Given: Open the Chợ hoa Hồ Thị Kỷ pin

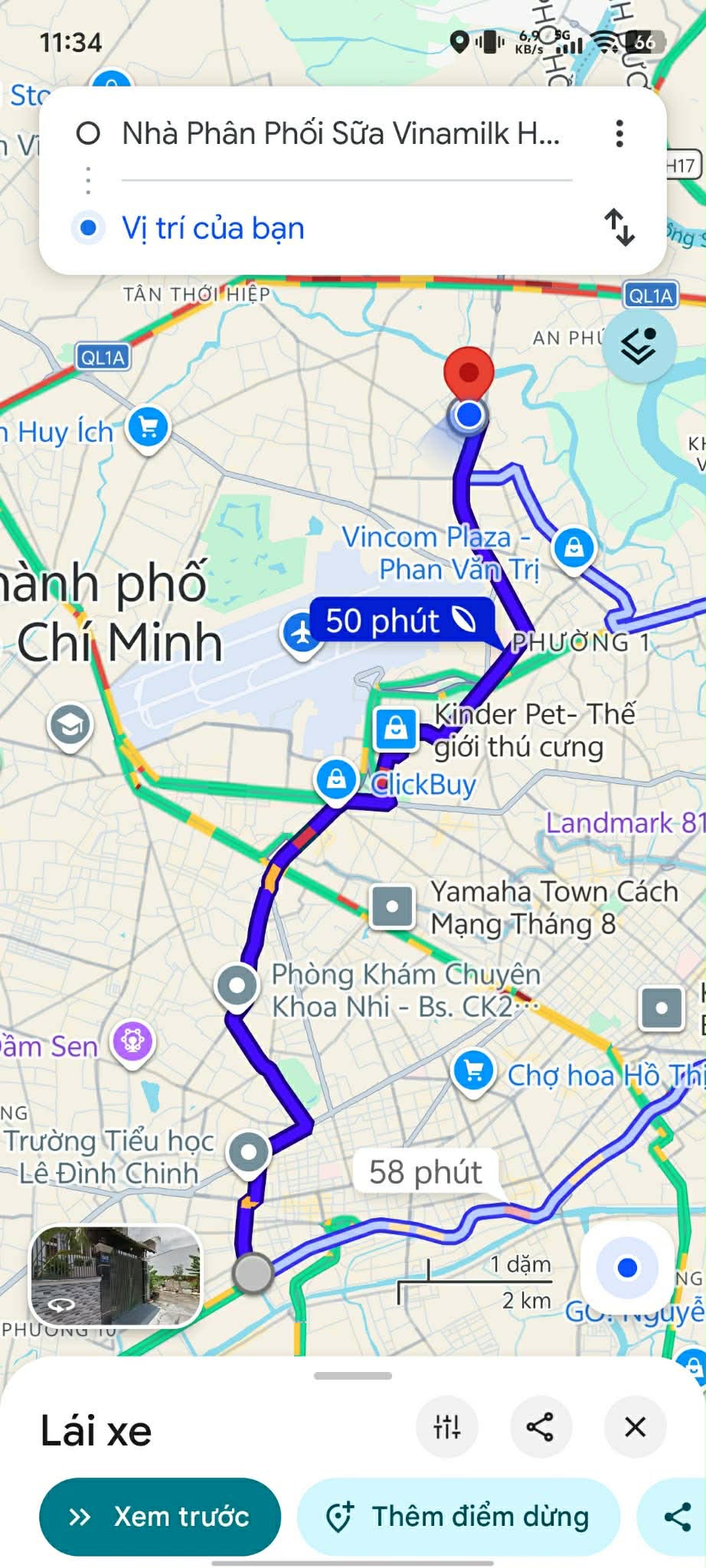Looking at the screenshot, I should click(x=473, y=1072).
